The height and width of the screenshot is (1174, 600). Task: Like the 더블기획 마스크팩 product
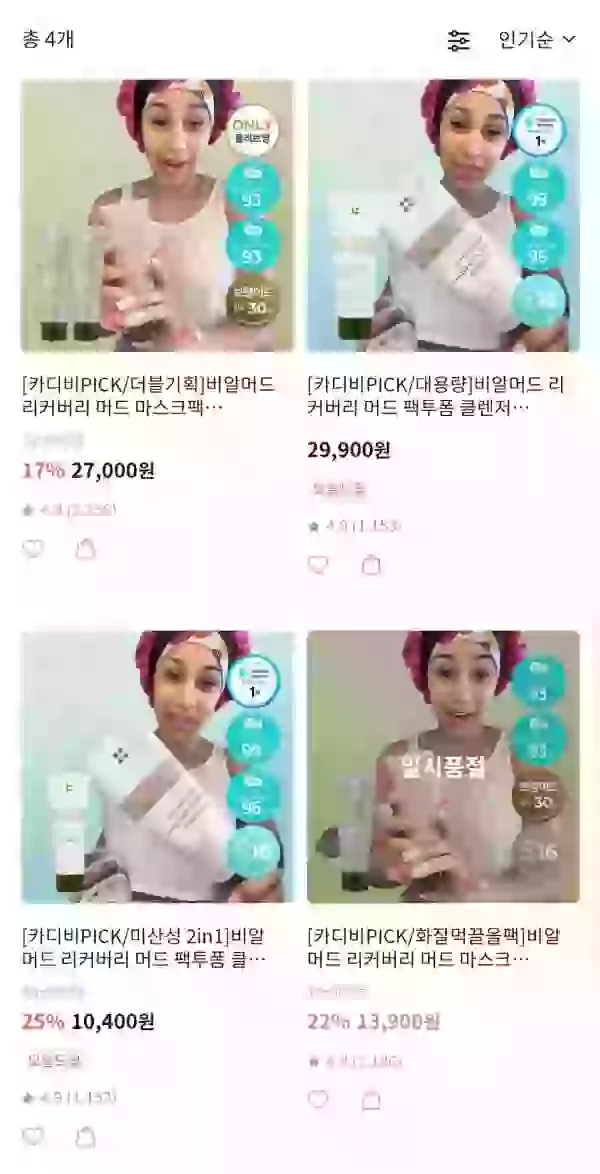33,548
